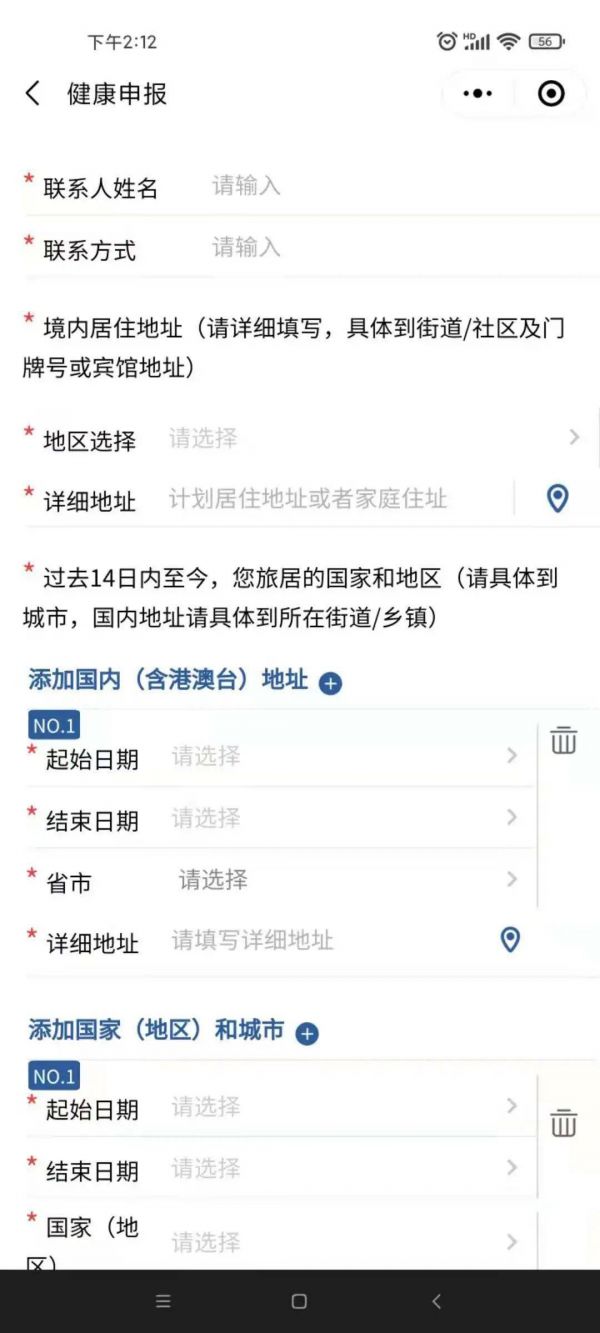600x1333 pixels.
Task: Open the 地区选择 picker
Action: click(x=370, y=438)
